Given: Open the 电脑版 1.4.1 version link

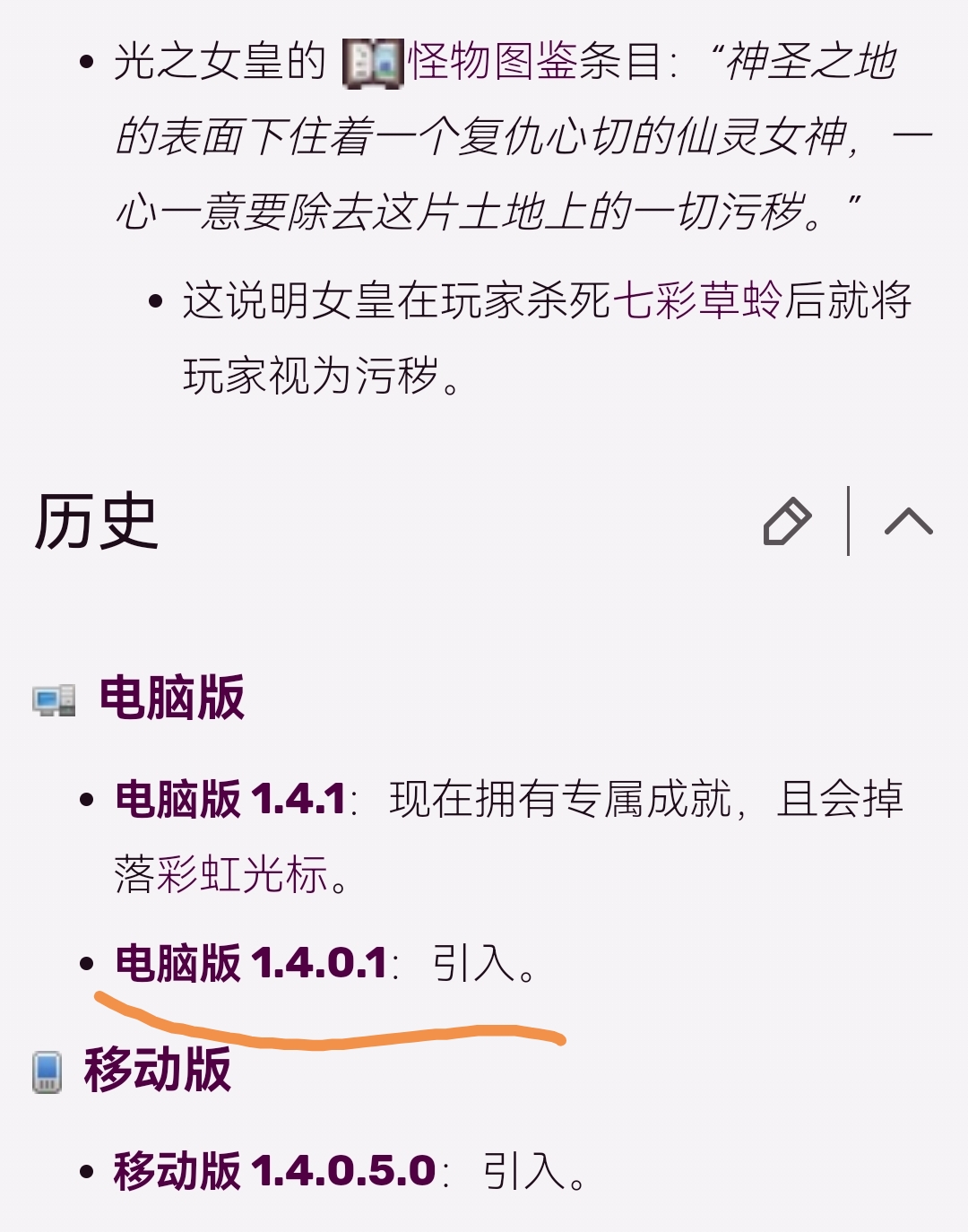Looking at the screenshot, I should (230, 799).
